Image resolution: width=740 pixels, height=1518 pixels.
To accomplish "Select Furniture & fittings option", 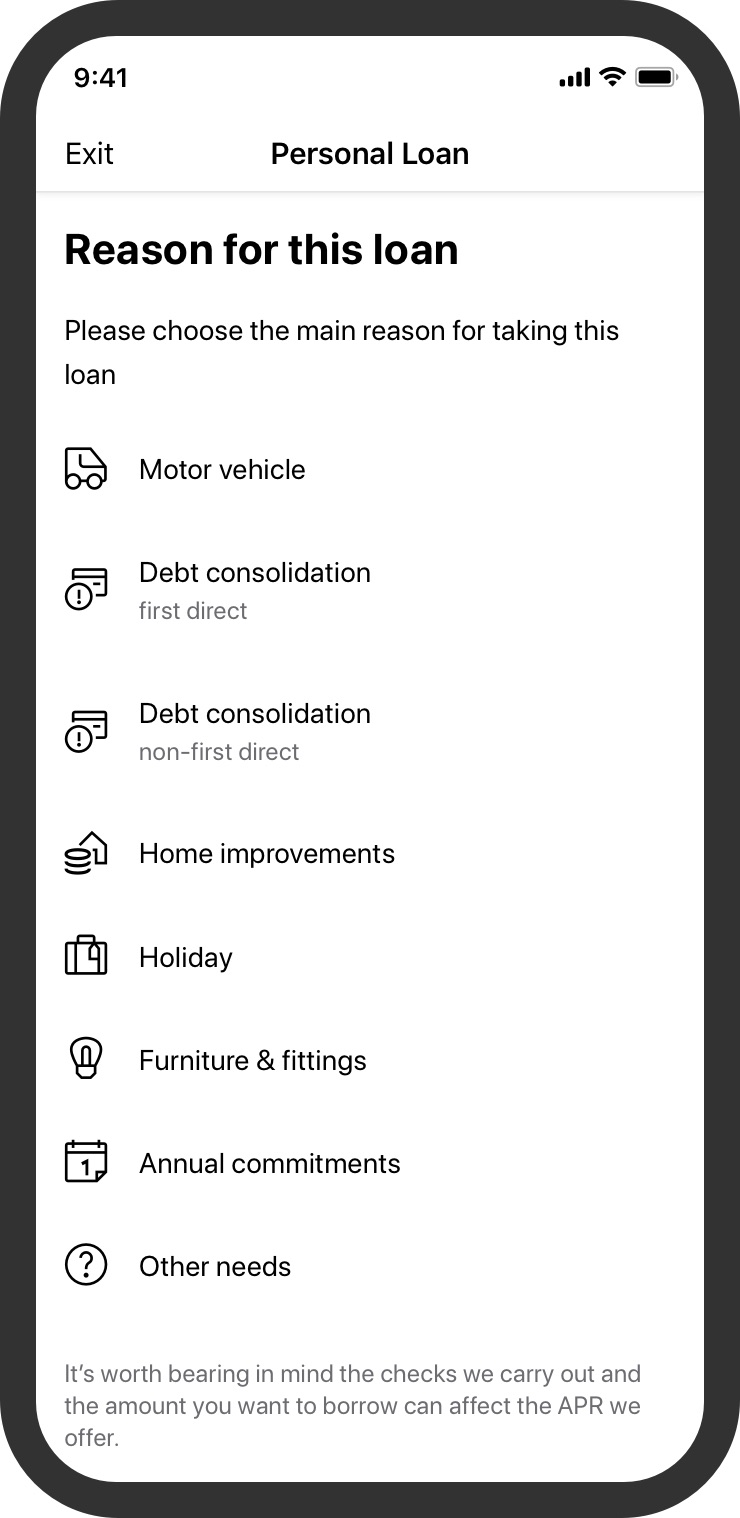I will 252,1061.
